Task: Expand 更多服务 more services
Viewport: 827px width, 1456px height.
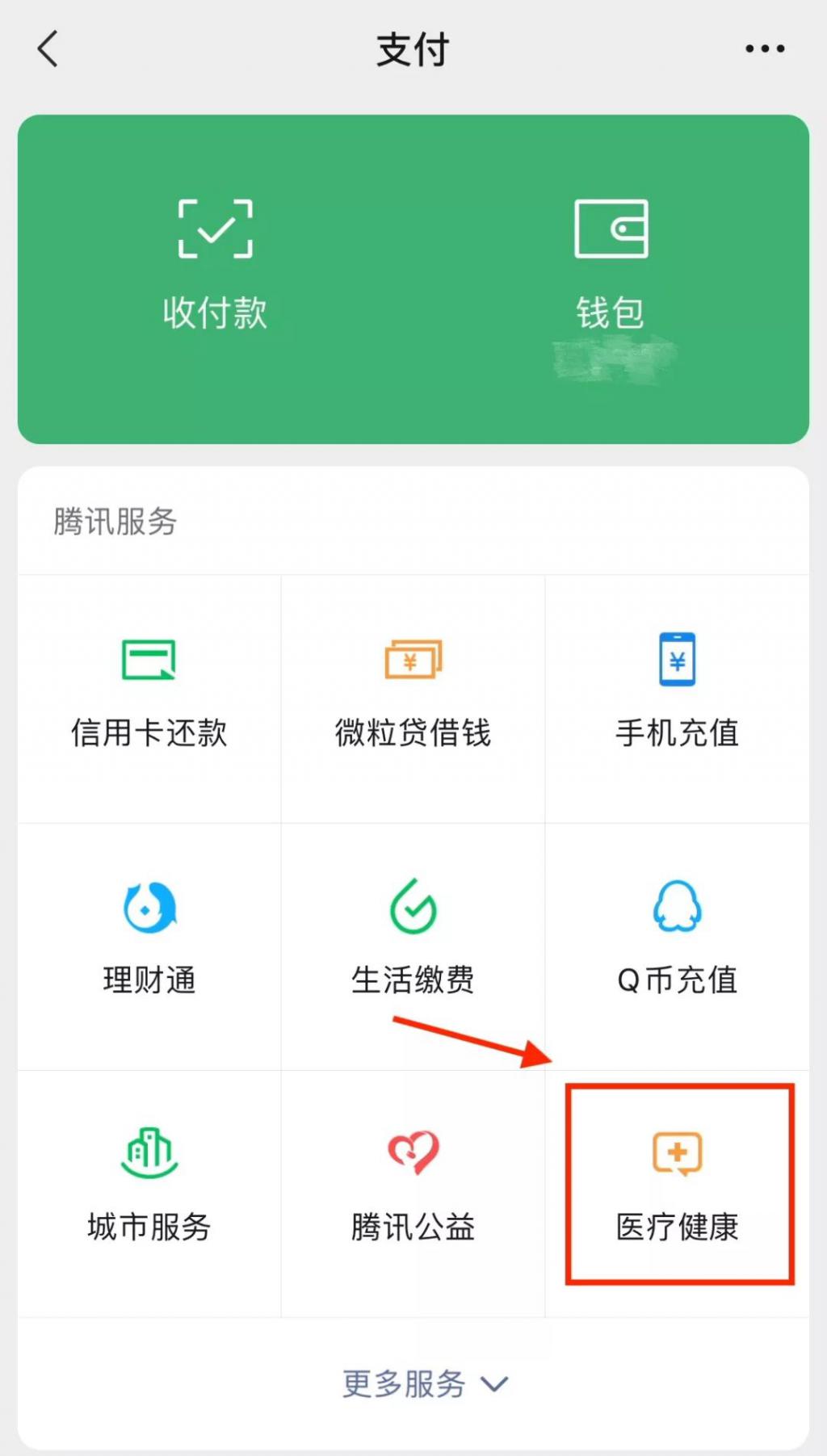Action: (424, 1384)
